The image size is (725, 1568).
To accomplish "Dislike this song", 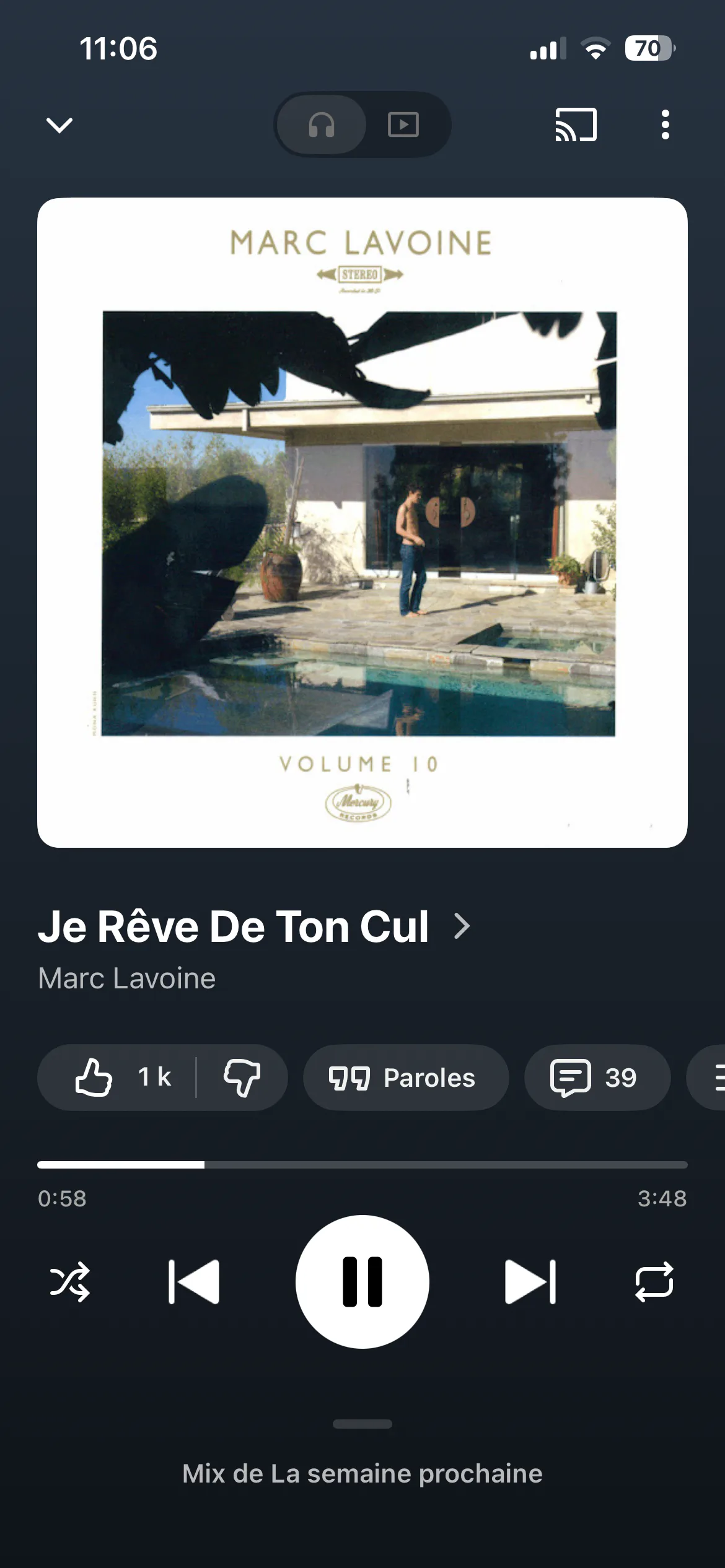I will (242, 1078).
